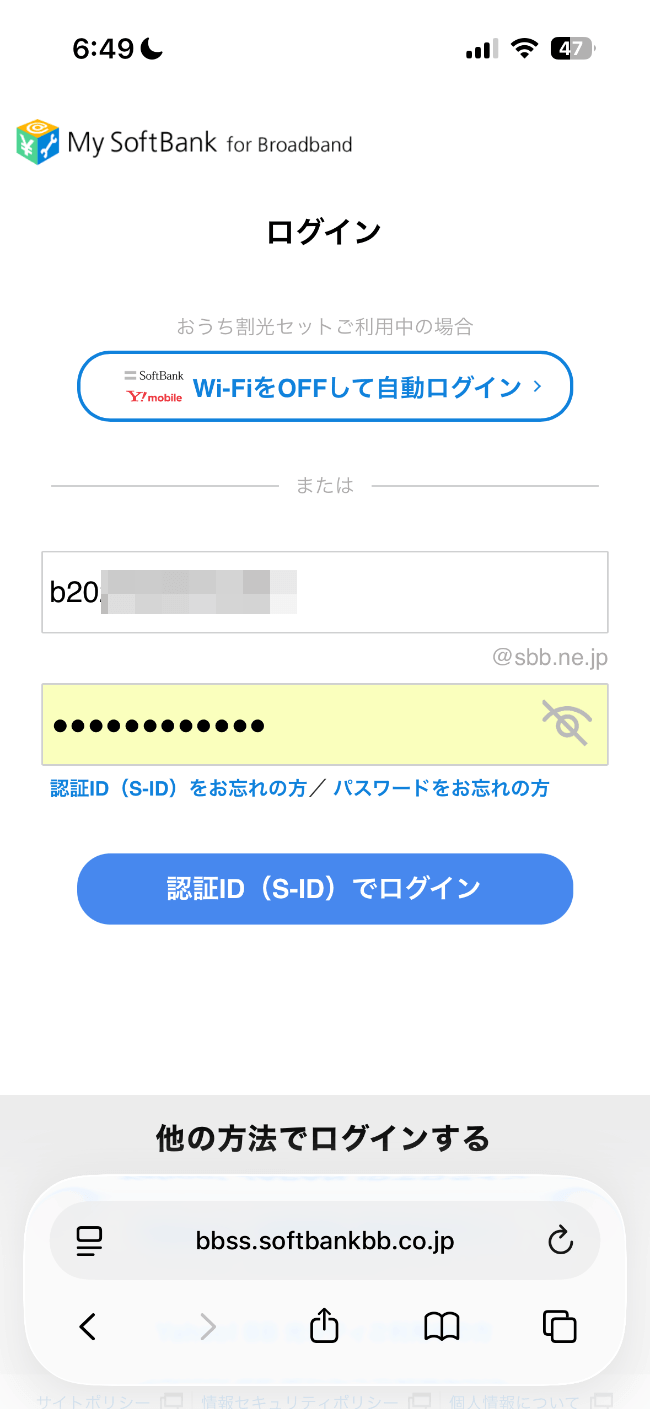This screenshot has height=1409, width=650.
Task: Tap the bbss.softbankbb.co.jp address bar
Action: coord(325,1241)
